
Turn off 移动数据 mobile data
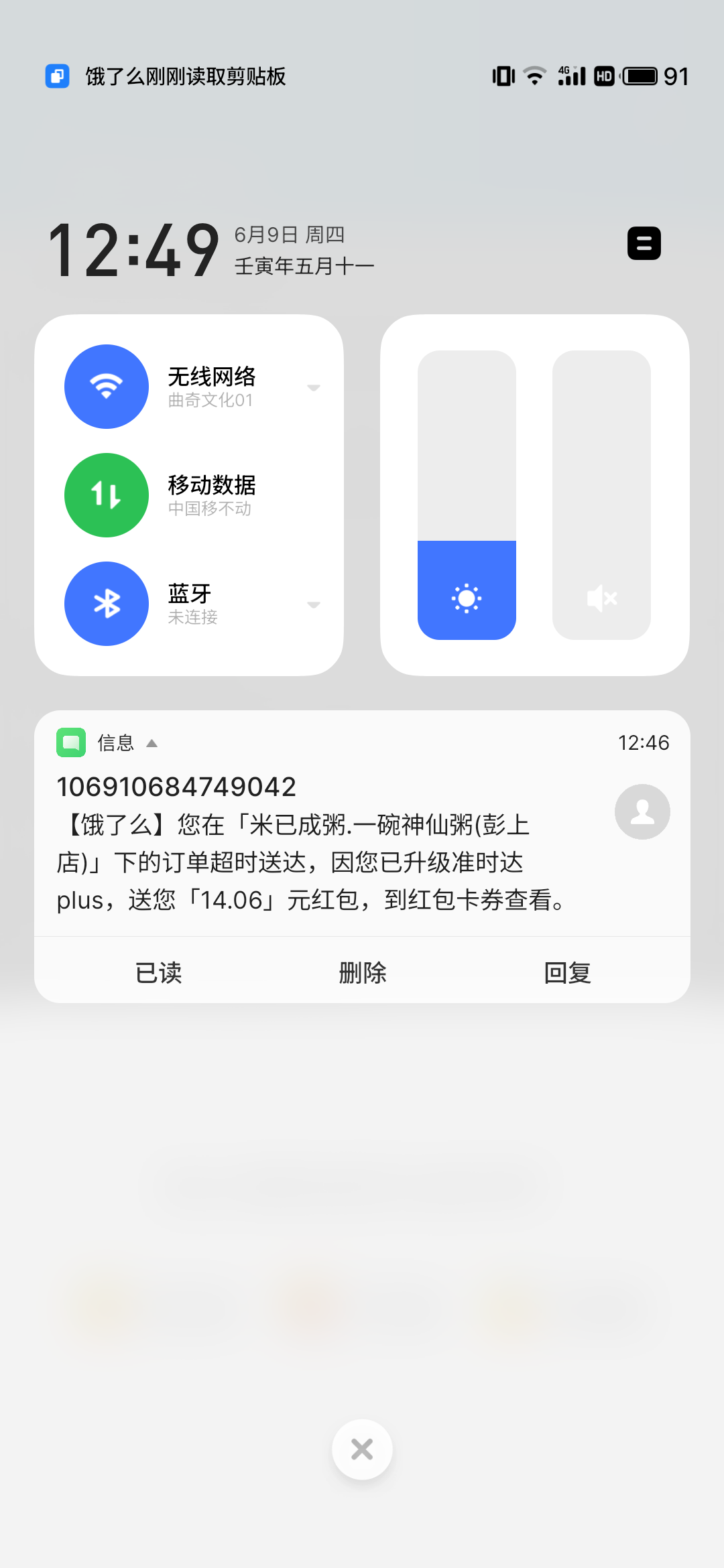(107, 495)
